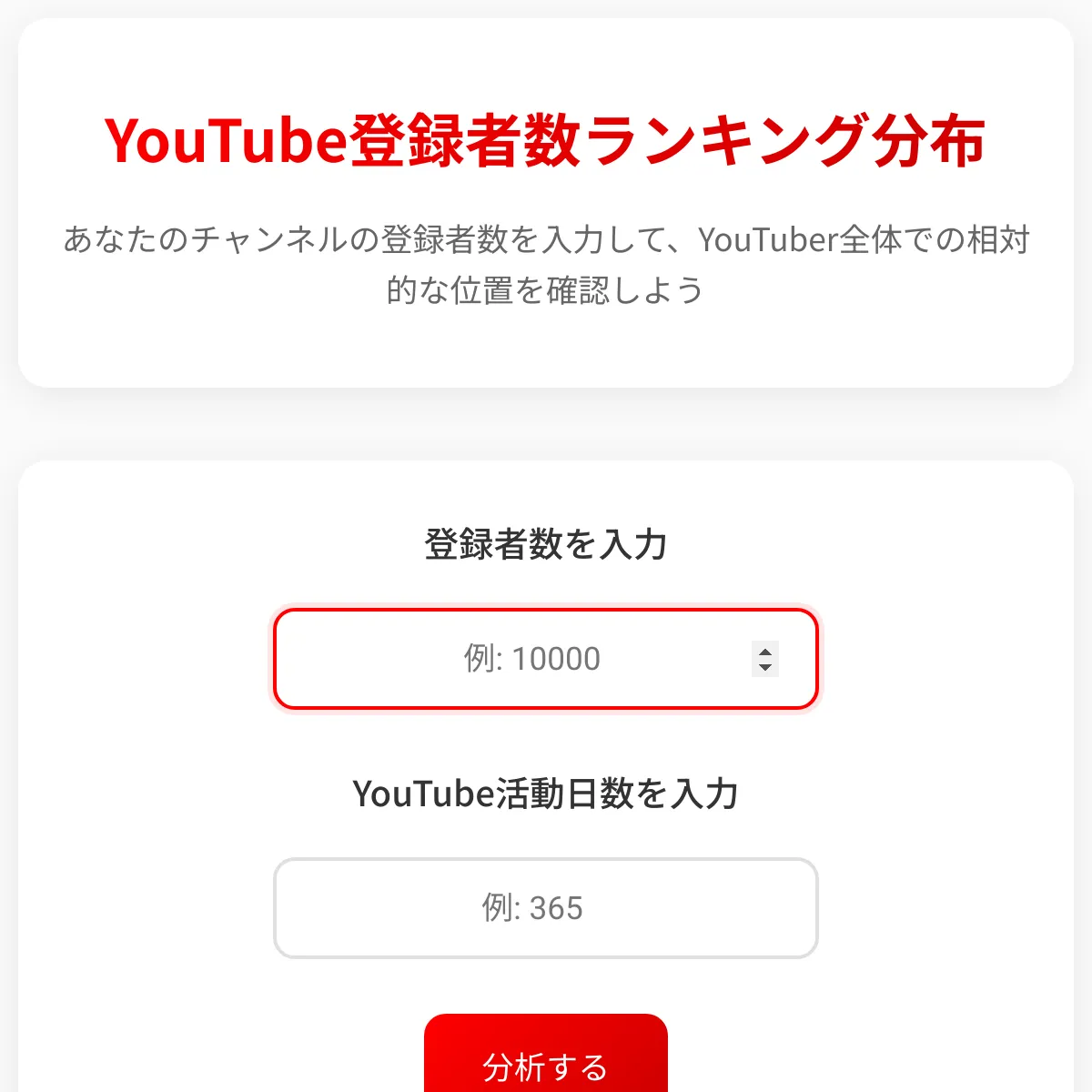This screenshot has width=1092, height=1092.
Task: Start analysis with the 分析する button
Action: (x=546, y=1061)
